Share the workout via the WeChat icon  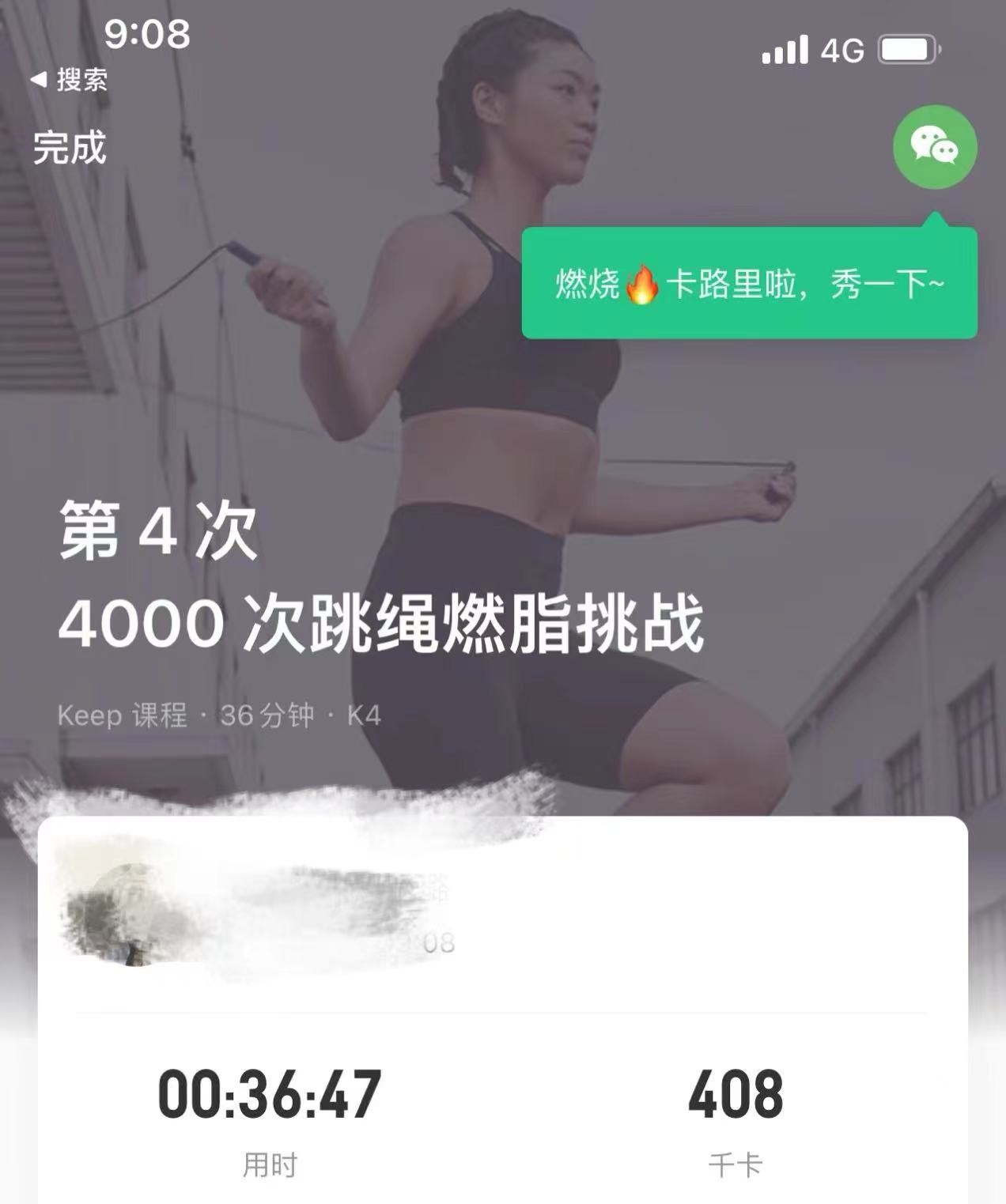point(935,147)
